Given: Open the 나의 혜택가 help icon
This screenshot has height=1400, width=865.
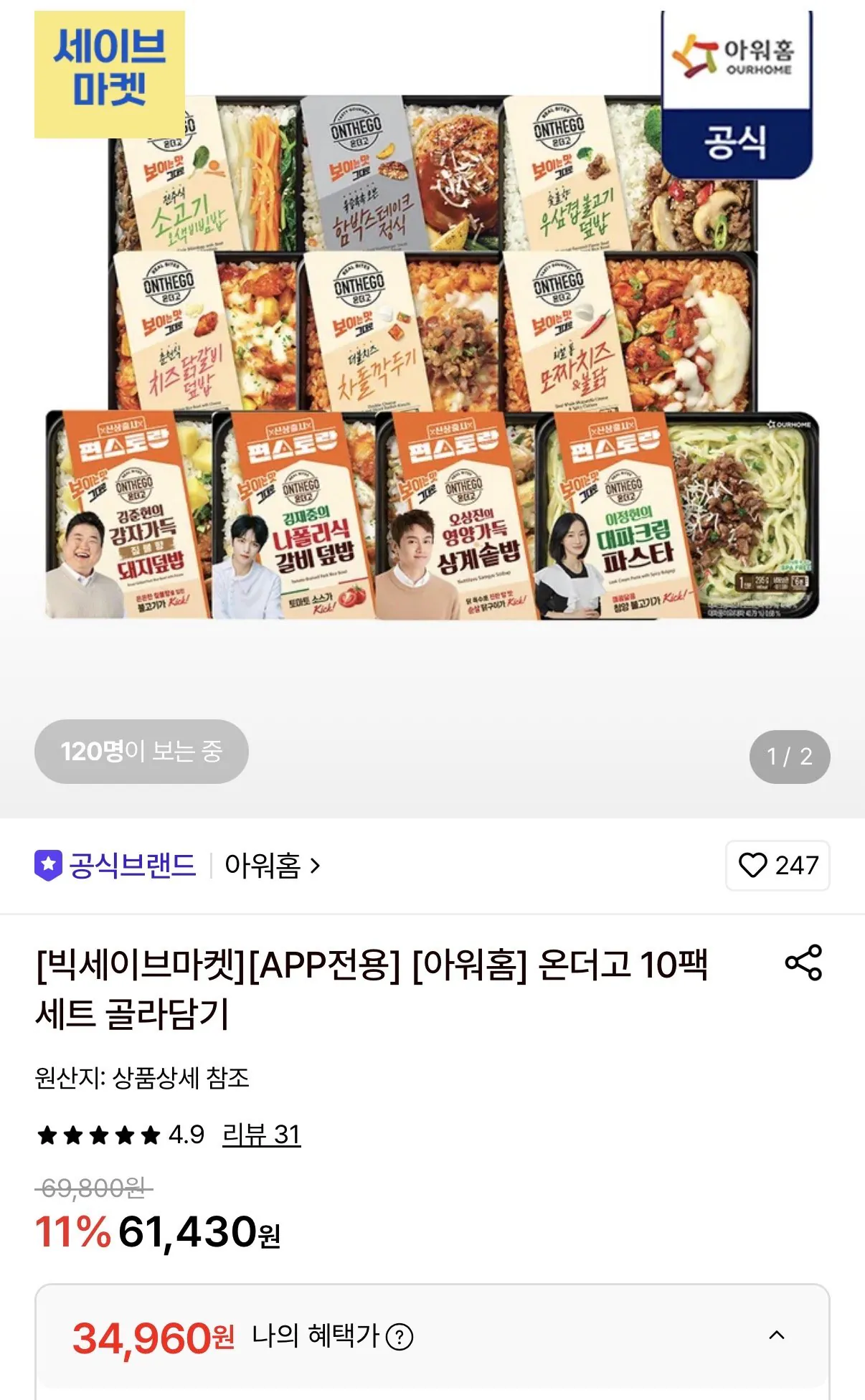Looking at the screenshot, I should 400,1337.
